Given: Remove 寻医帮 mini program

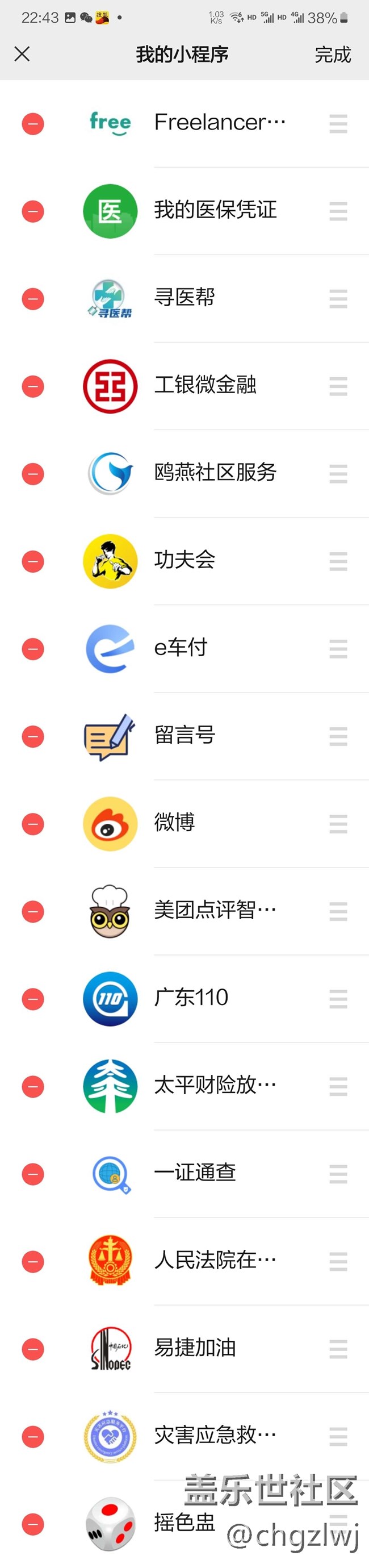Looking at the screenshot, I should pyautogui.click(x=33, y=299).
